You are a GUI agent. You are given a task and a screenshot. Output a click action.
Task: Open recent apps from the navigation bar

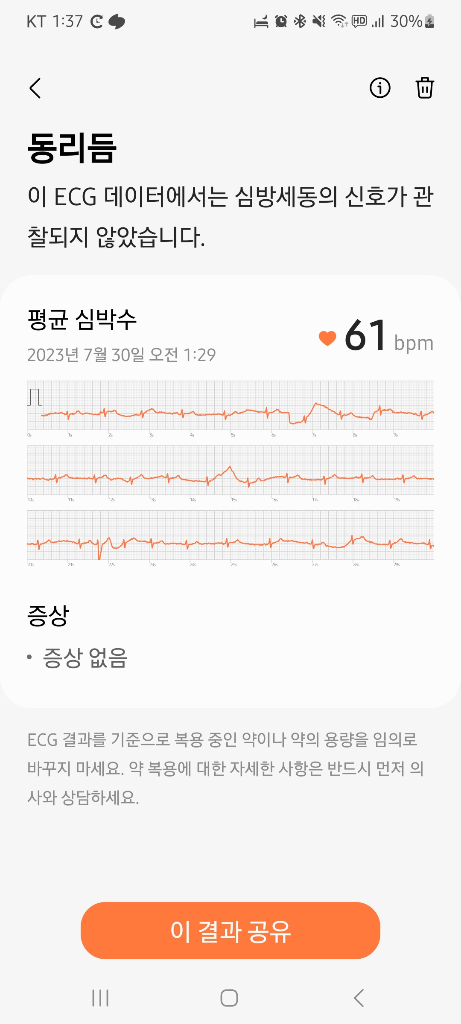(100, 997)
